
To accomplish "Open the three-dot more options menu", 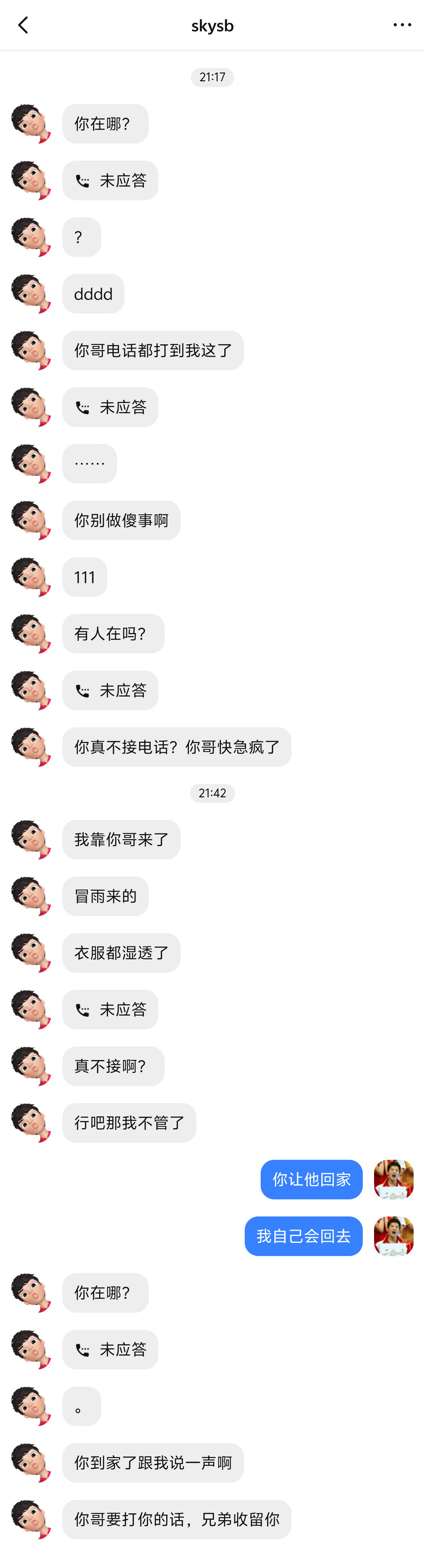I will [402, 25].
